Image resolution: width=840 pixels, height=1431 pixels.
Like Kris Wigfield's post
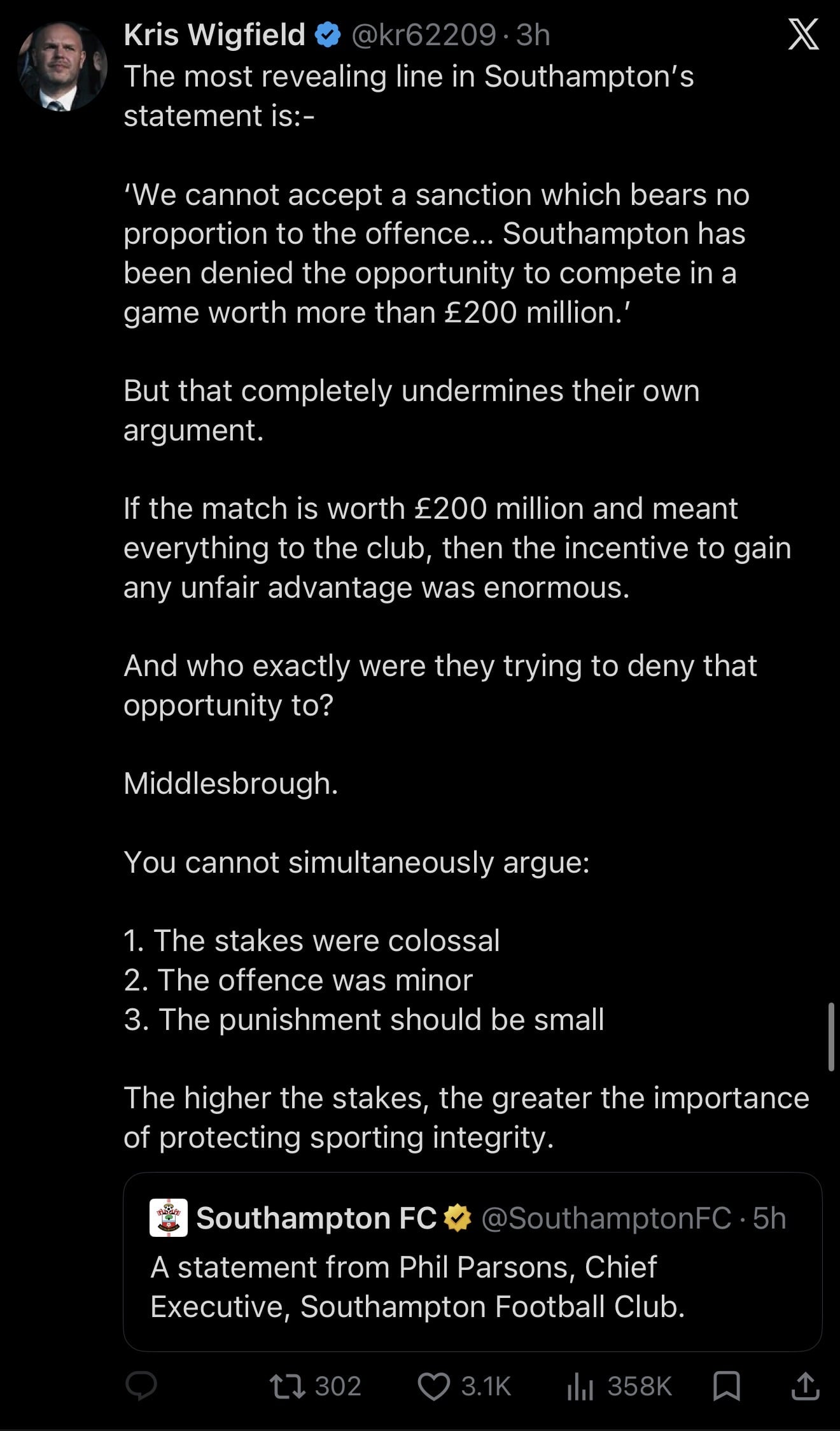point(465,1386)
